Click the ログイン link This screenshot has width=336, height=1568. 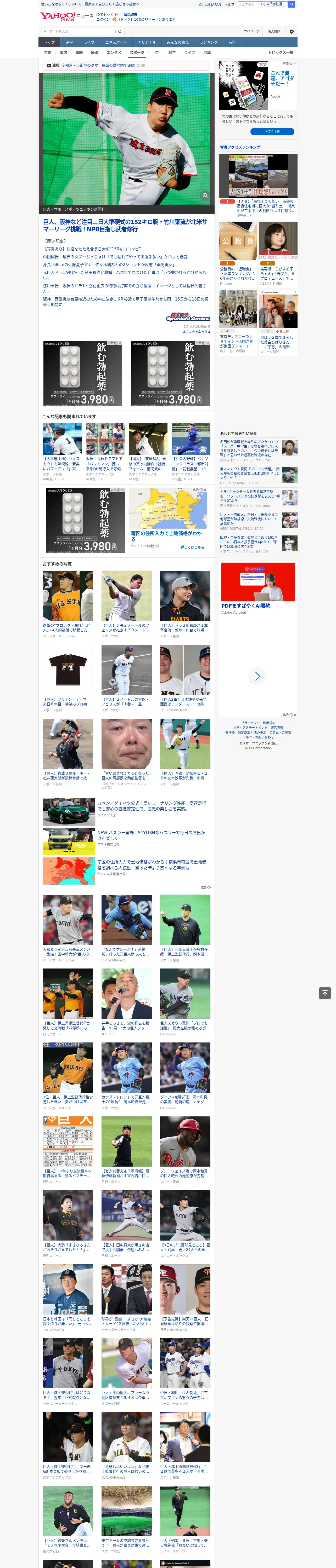click(103, 19)
